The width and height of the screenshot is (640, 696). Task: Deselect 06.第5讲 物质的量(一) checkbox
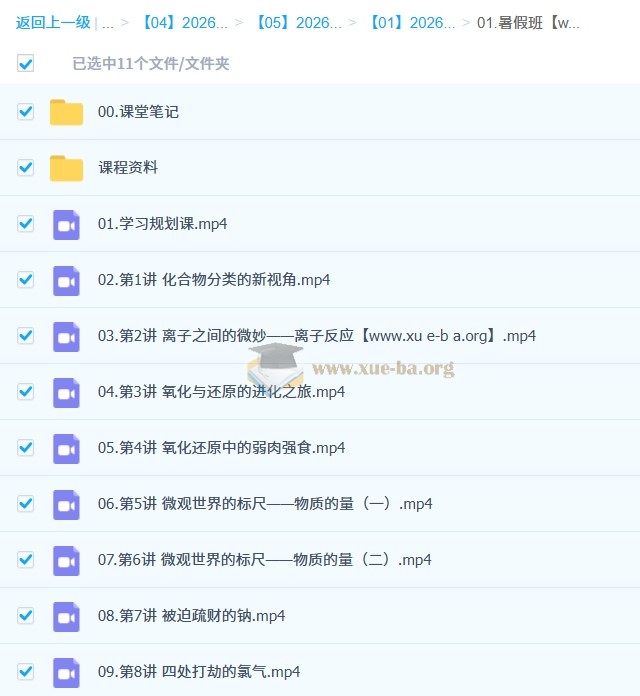point(26,504)
